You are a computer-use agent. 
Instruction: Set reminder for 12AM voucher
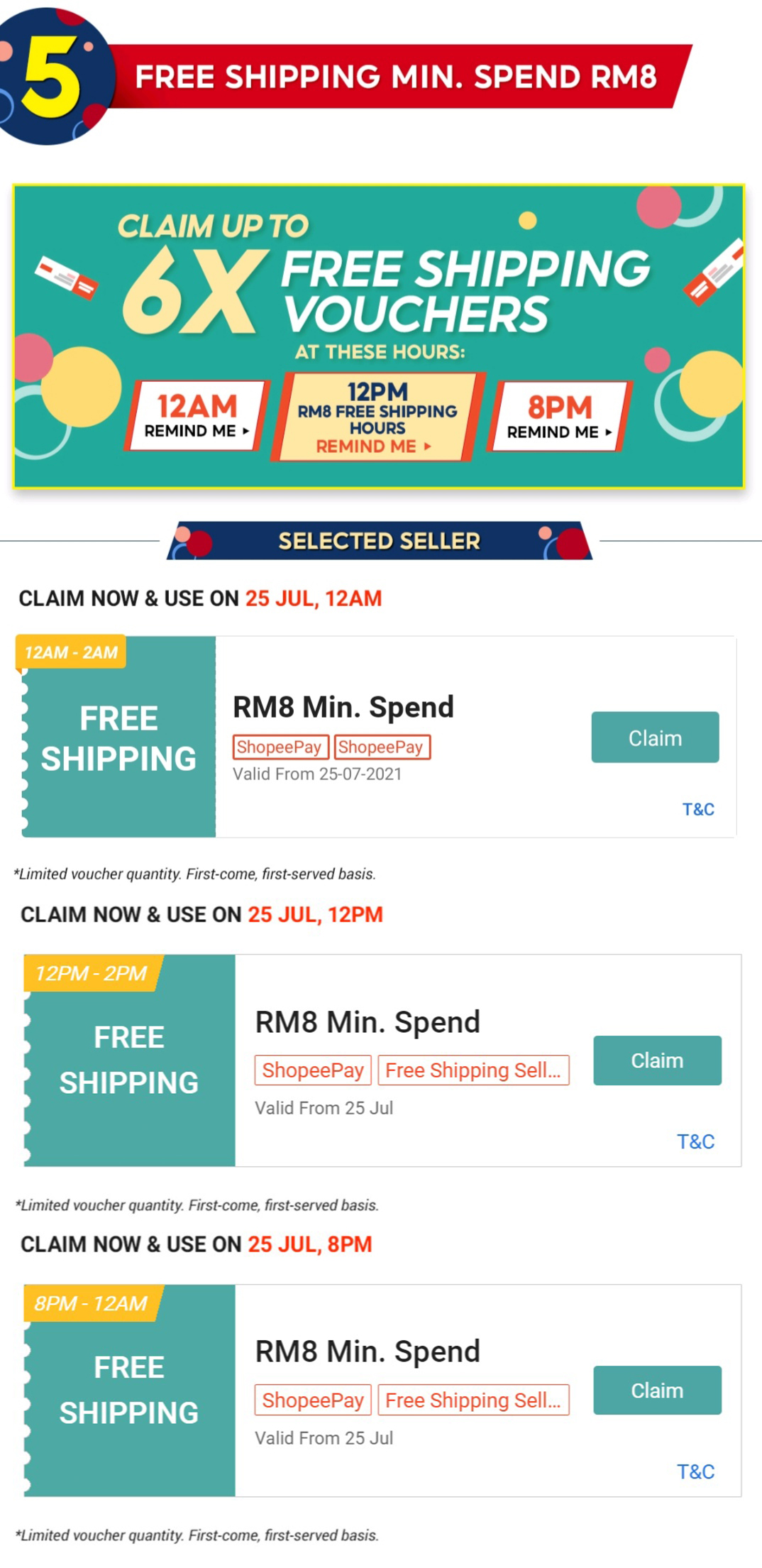pyautogui.click(x=197, y=417)
